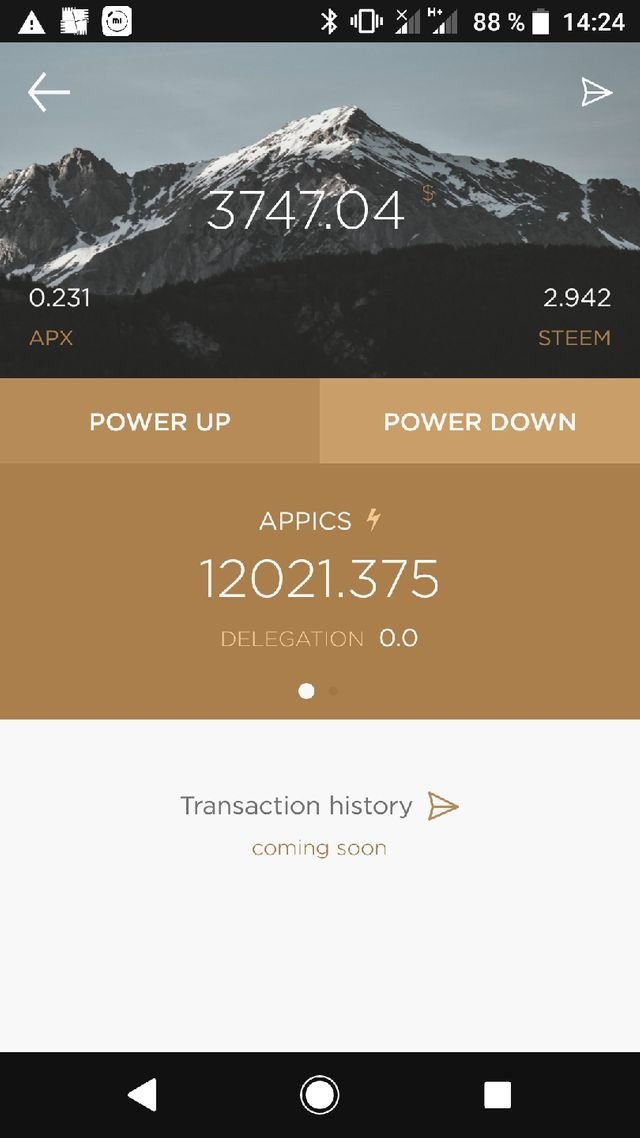The image size is (640, 1138).
Task: Select the POWER DOWN button
Action: (480, 421)
